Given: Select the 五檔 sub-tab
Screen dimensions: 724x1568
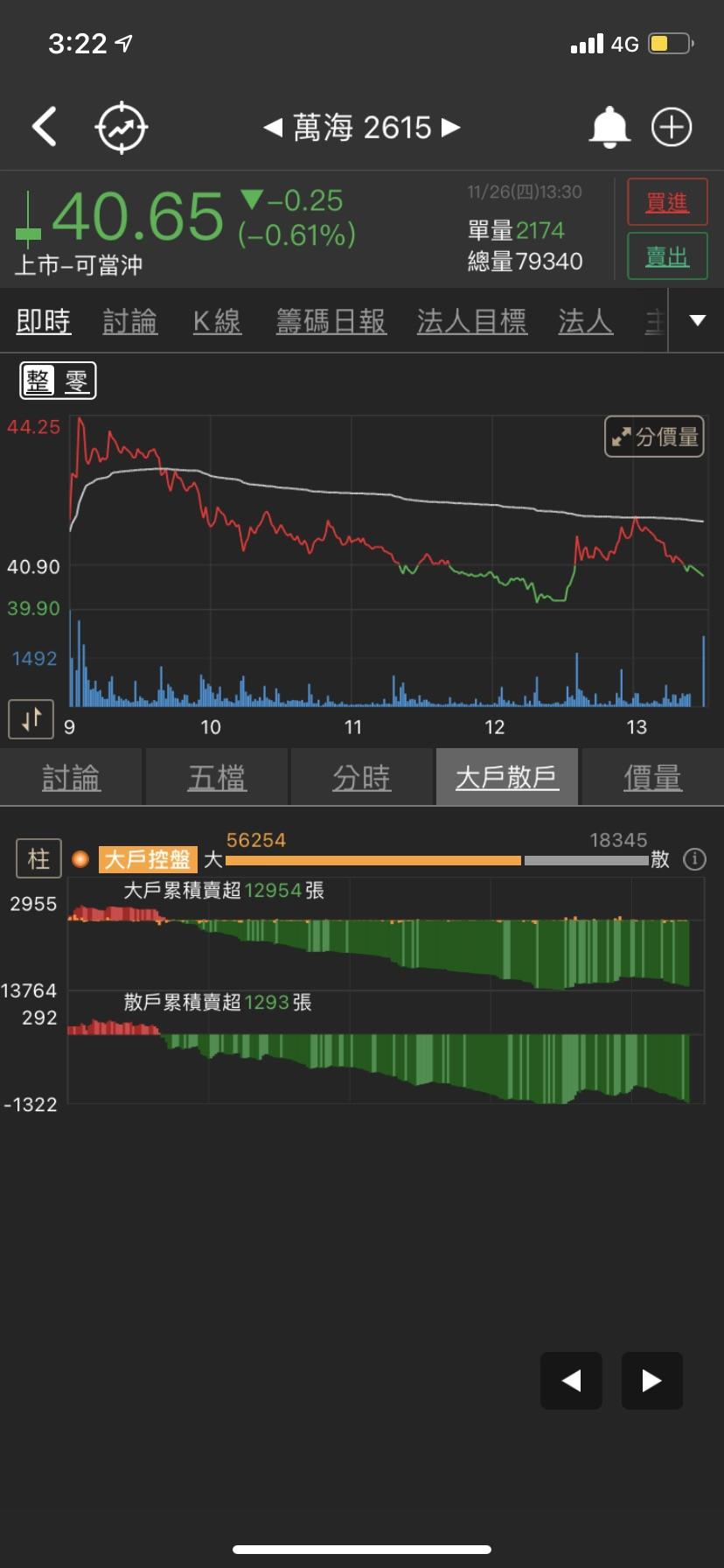Looking at the screenshot, I should [x=217, y=777].
